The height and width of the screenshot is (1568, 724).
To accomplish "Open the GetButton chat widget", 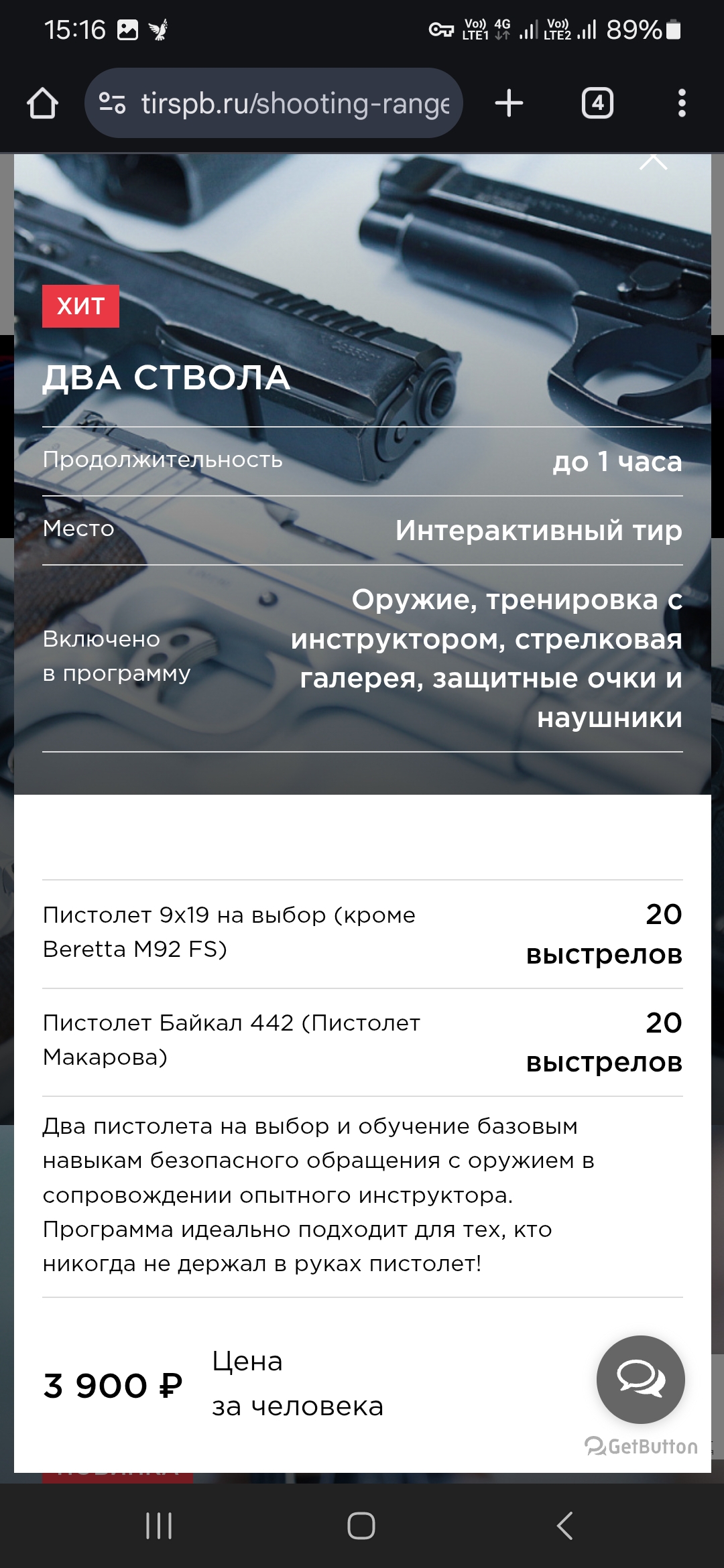I will point(641,1379).
